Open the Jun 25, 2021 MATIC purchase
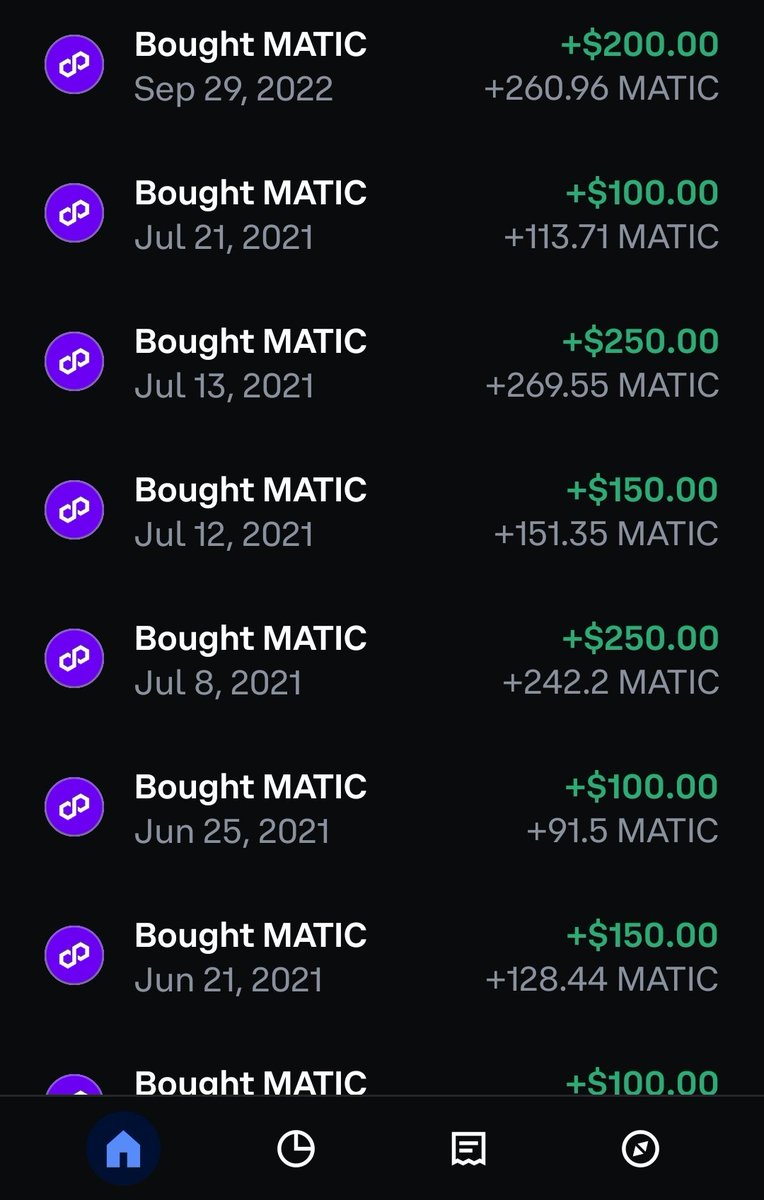This screenshot has height=1200, width=764. pos(382,807)
